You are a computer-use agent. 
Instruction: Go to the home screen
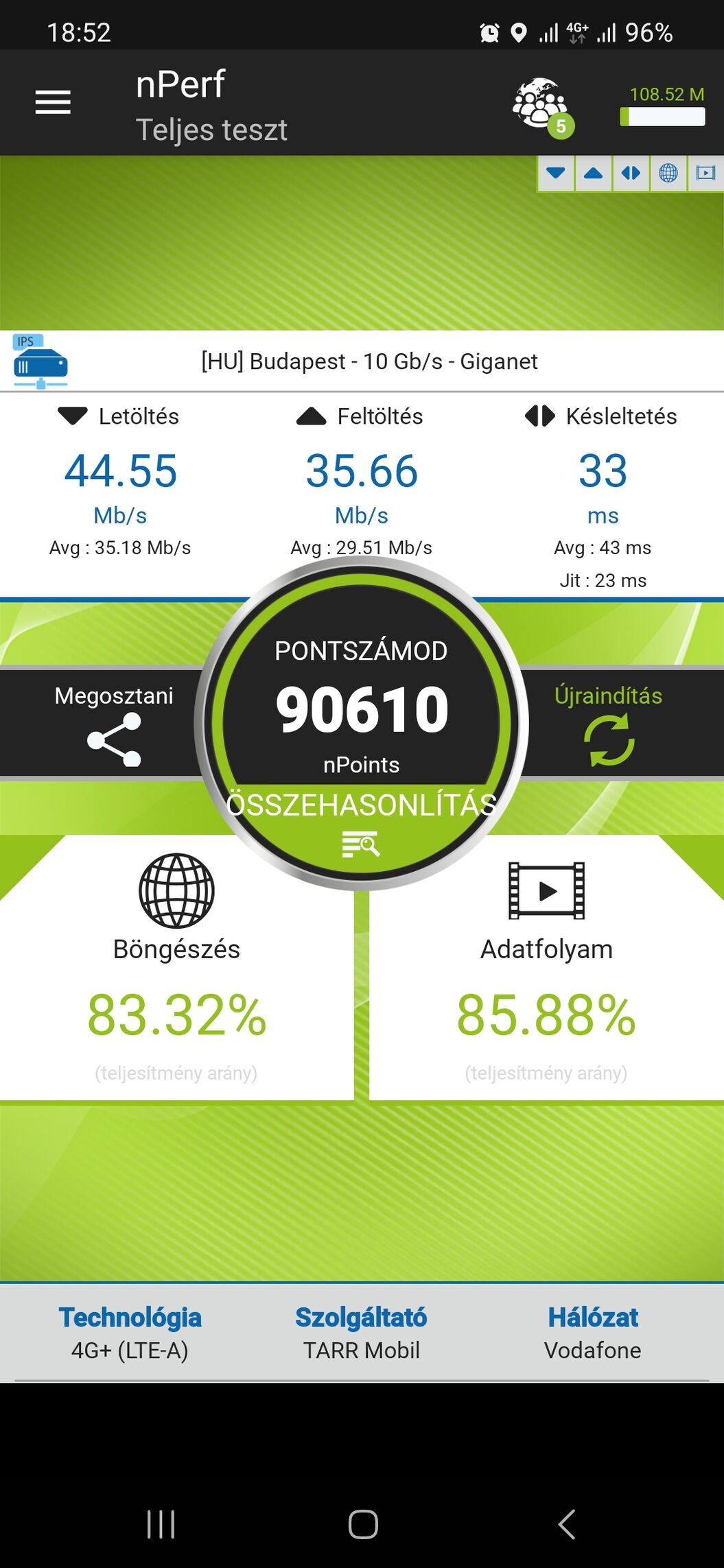(362, 1525)
